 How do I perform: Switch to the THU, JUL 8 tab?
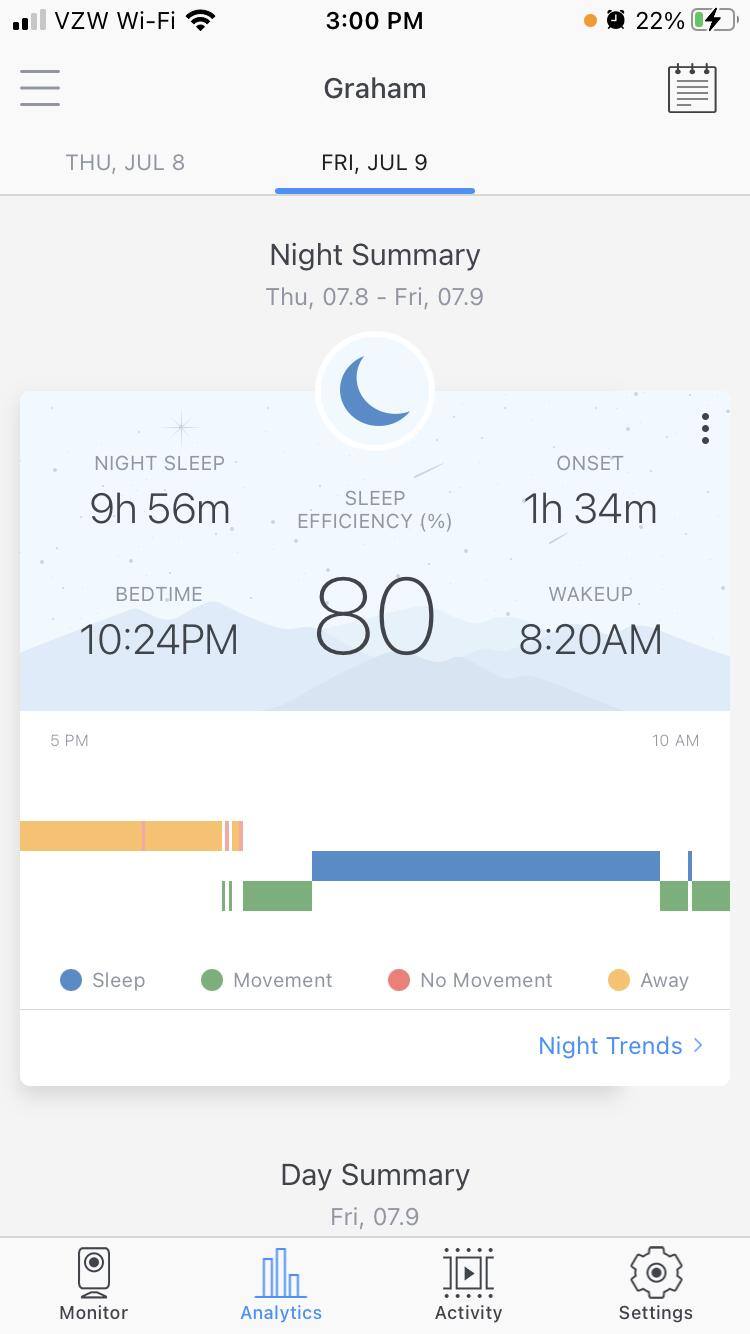125,163
